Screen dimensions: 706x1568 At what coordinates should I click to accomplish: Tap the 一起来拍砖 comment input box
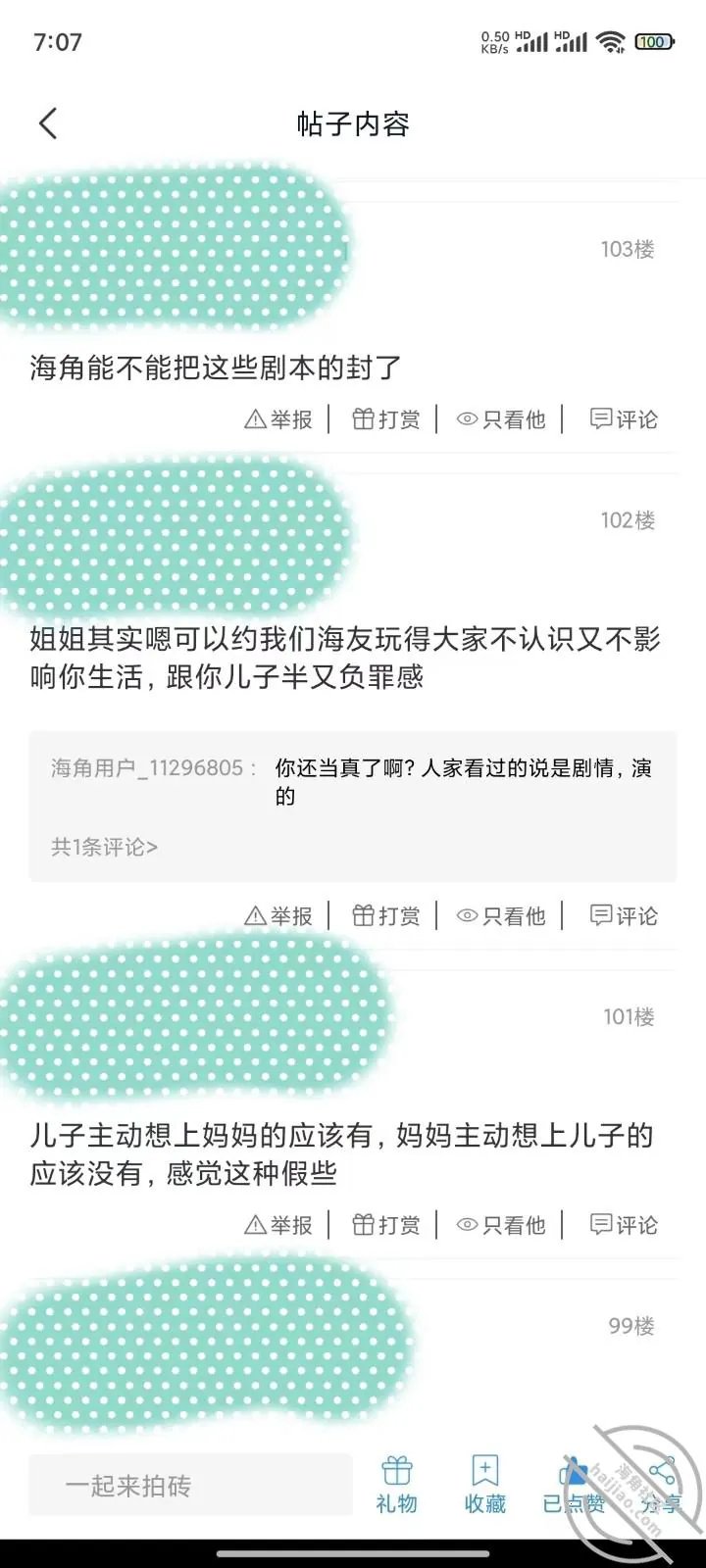[190, 1485]
